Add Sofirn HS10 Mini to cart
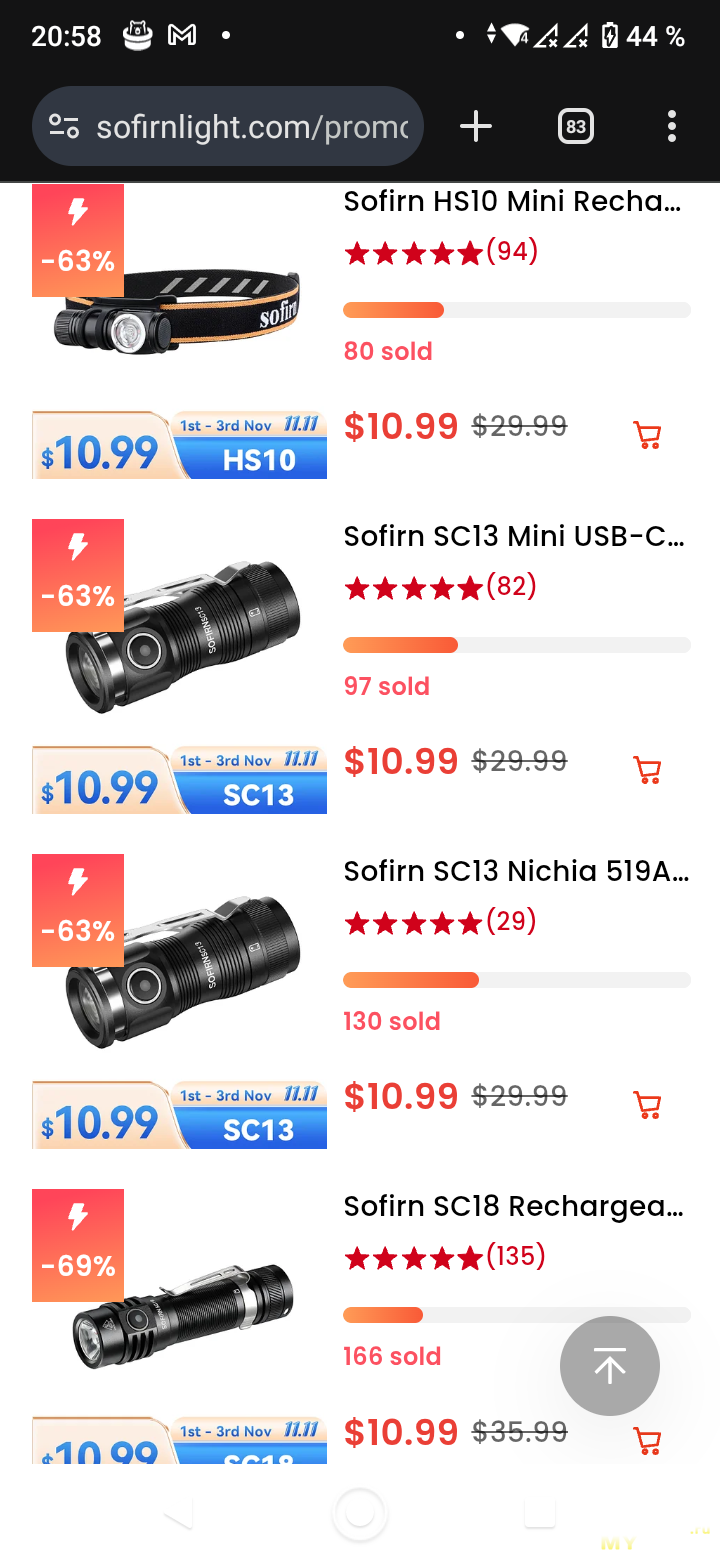This screenshot has height=1560, width=720. coord(648,435)
